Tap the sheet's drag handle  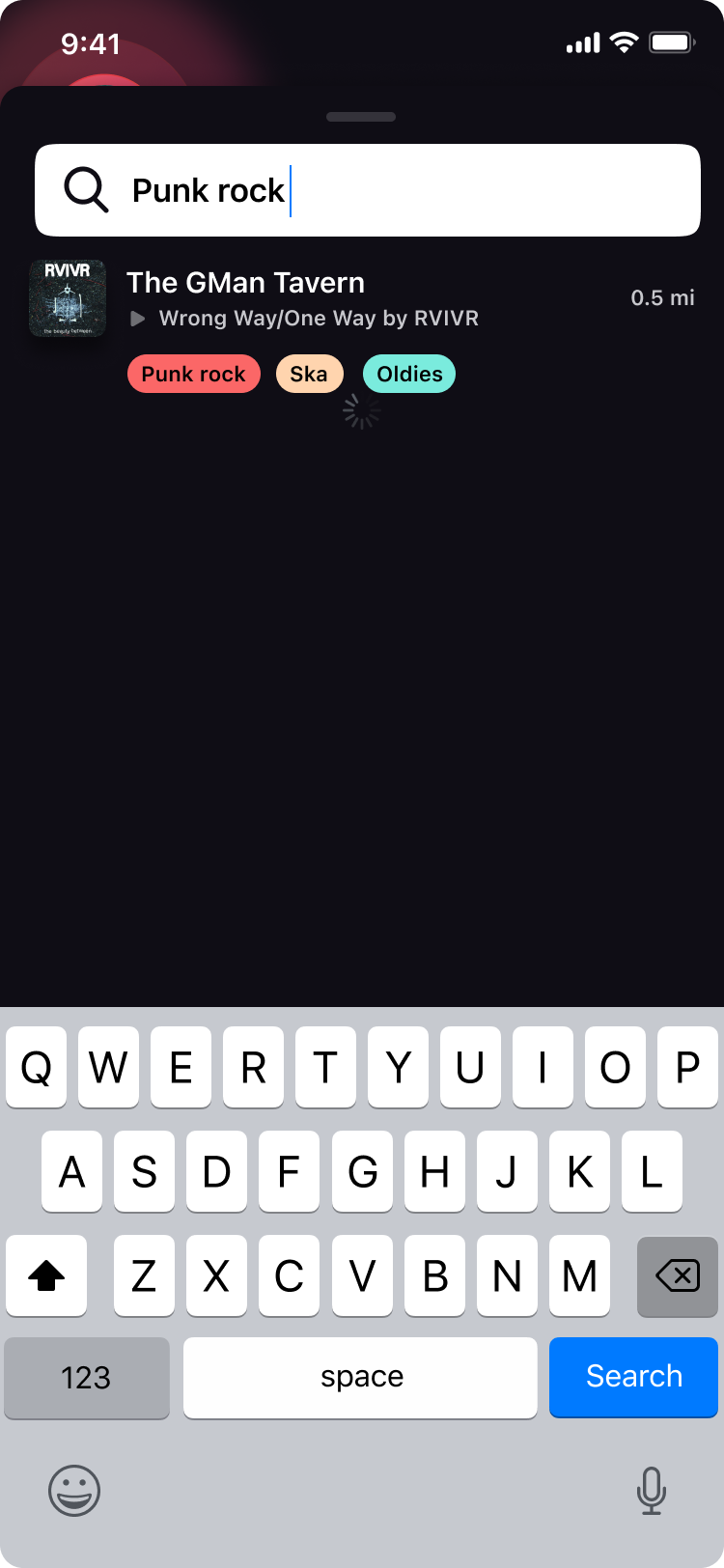[x=361, y=117]
